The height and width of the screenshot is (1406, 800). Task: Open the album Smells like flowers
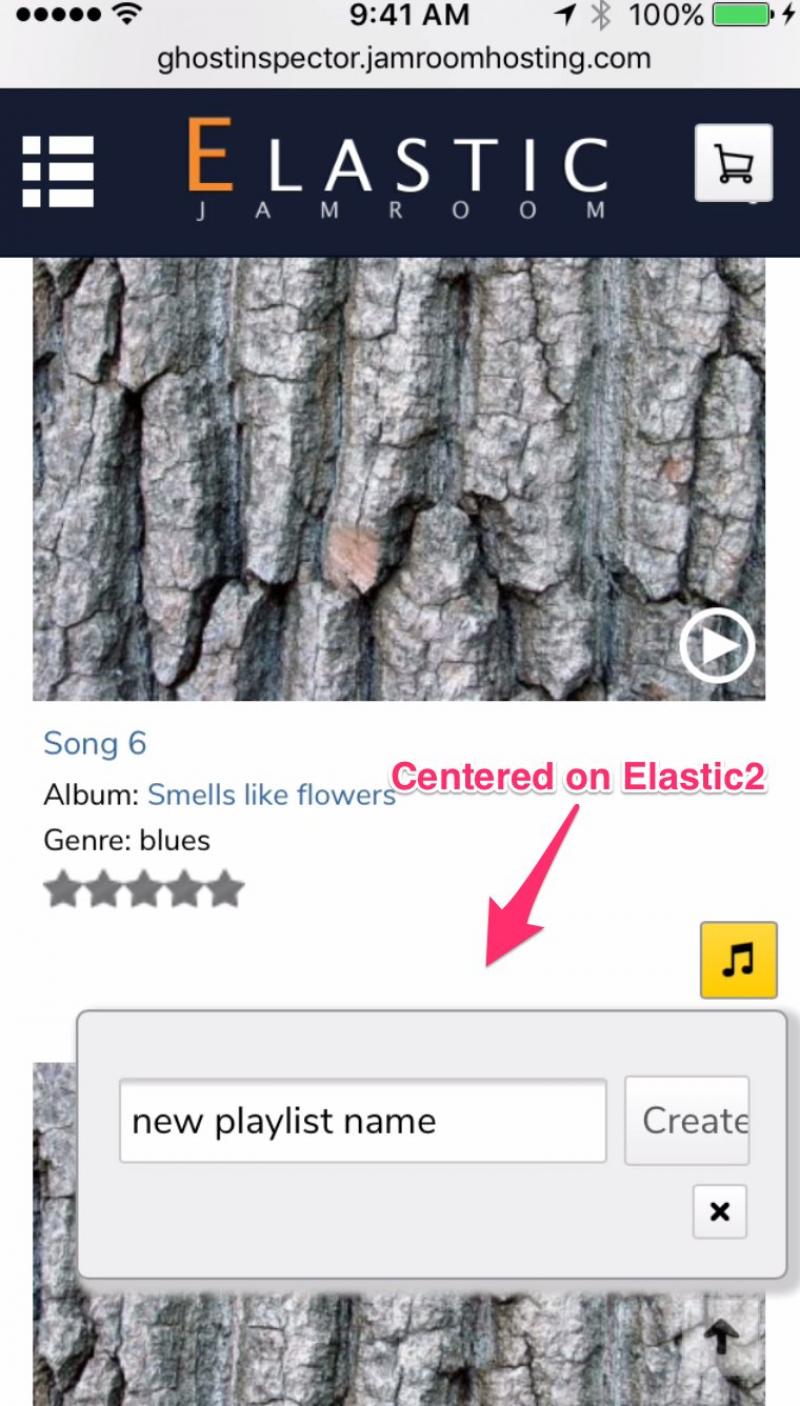pyautogui.click(x=271, y=795)
